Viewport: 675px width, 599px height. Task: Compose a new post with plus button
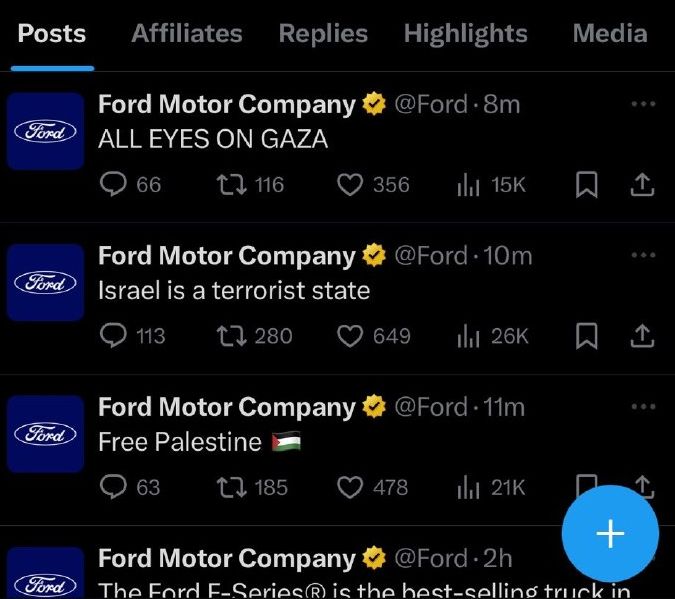point(609,534)
